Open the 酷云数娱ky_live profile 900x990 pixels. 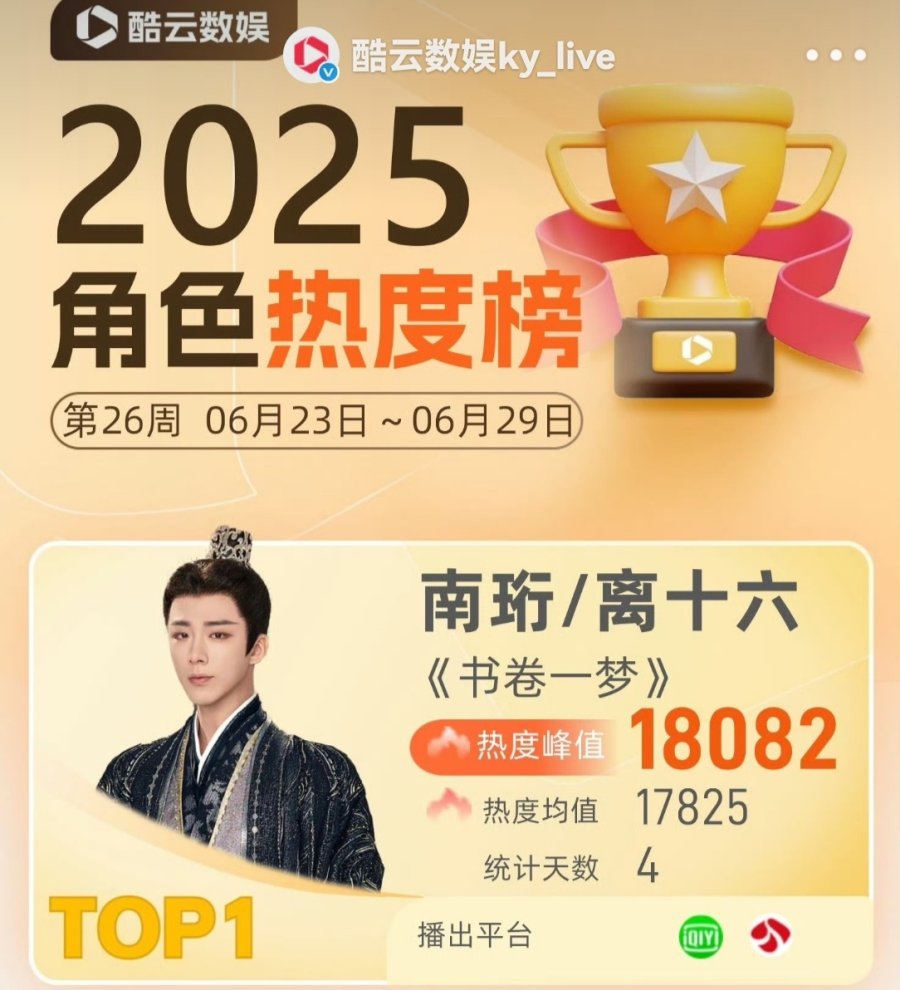[x=481, y=56]
